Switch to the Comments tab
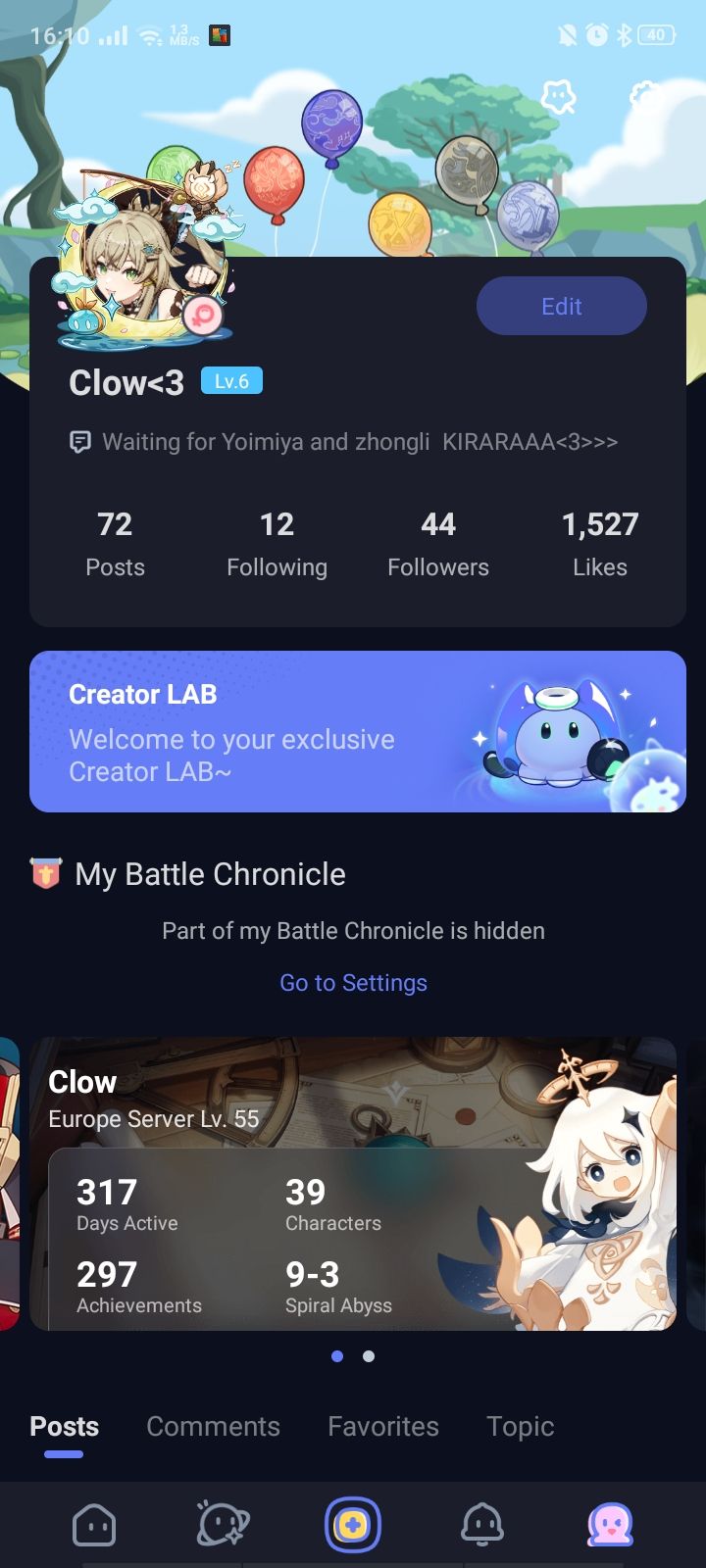Viewport: 706px width, 1568px height. (x=213, y=1426)
